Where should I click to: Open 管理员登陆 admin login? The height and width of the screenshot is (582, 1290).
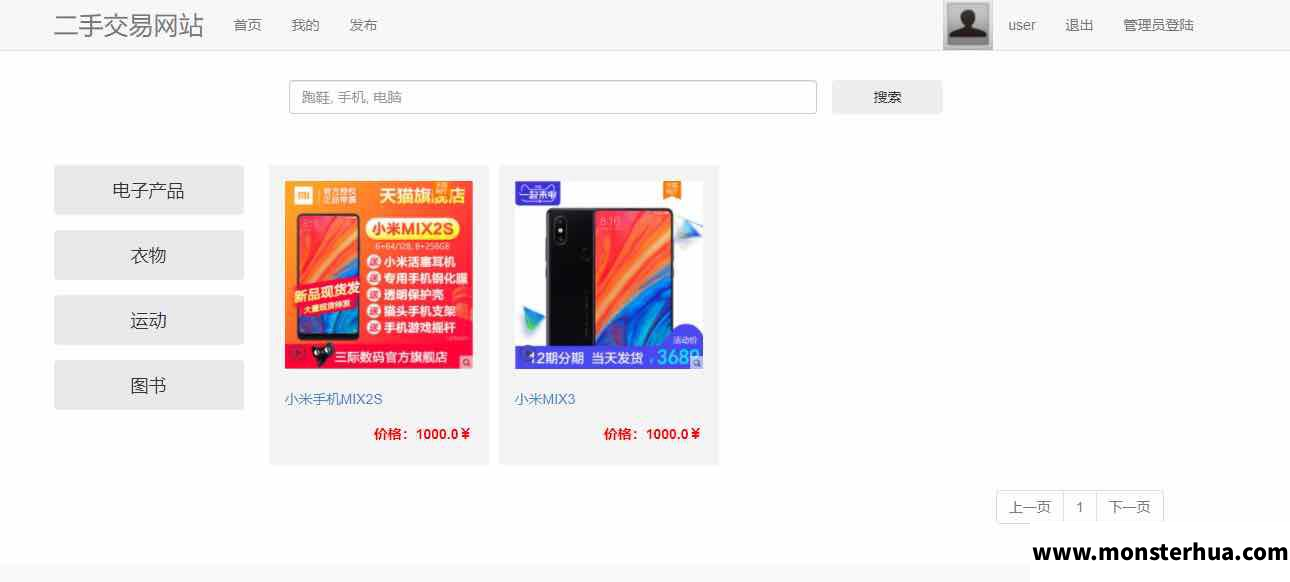[1158, 25]
